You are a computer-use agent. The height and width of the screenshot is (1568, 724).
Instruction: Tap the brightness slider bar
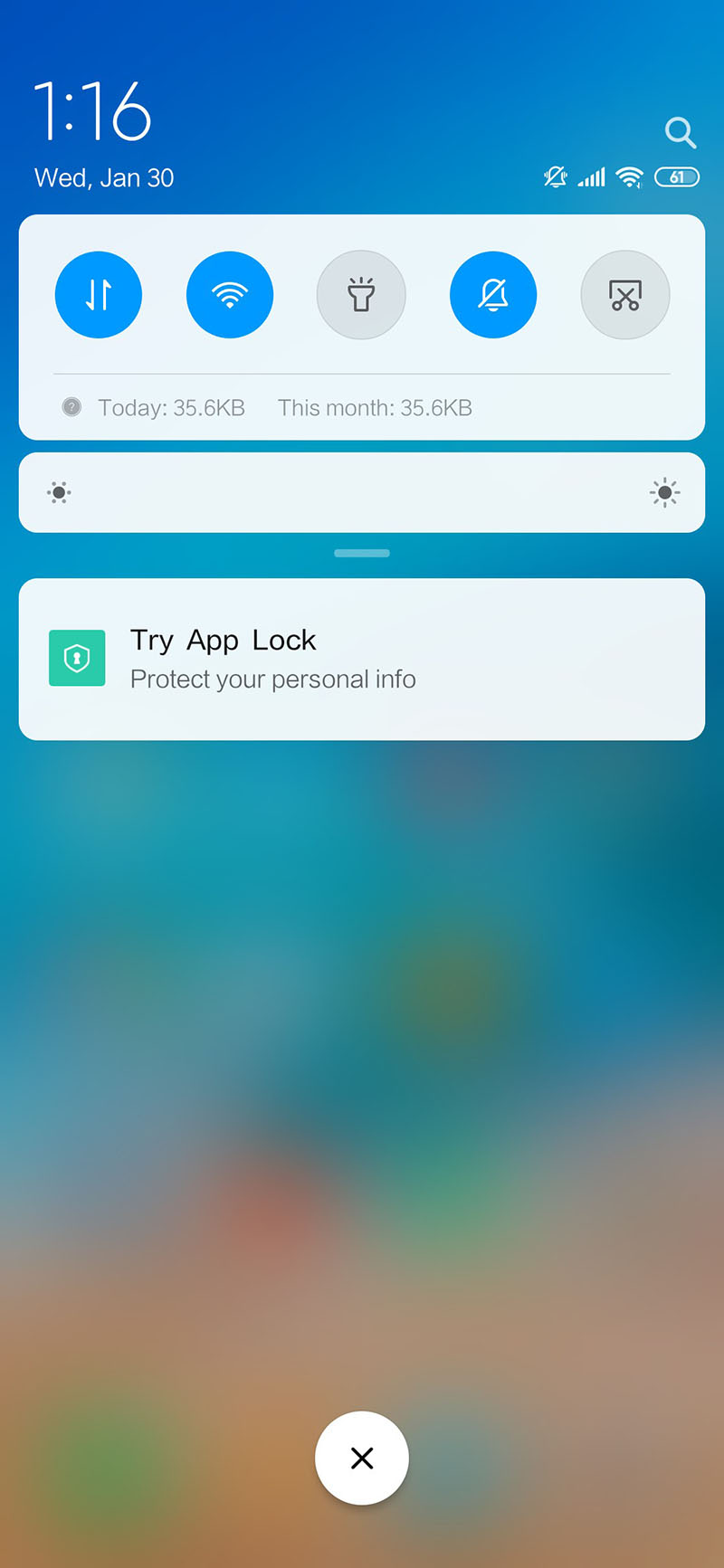pos(362,493)
